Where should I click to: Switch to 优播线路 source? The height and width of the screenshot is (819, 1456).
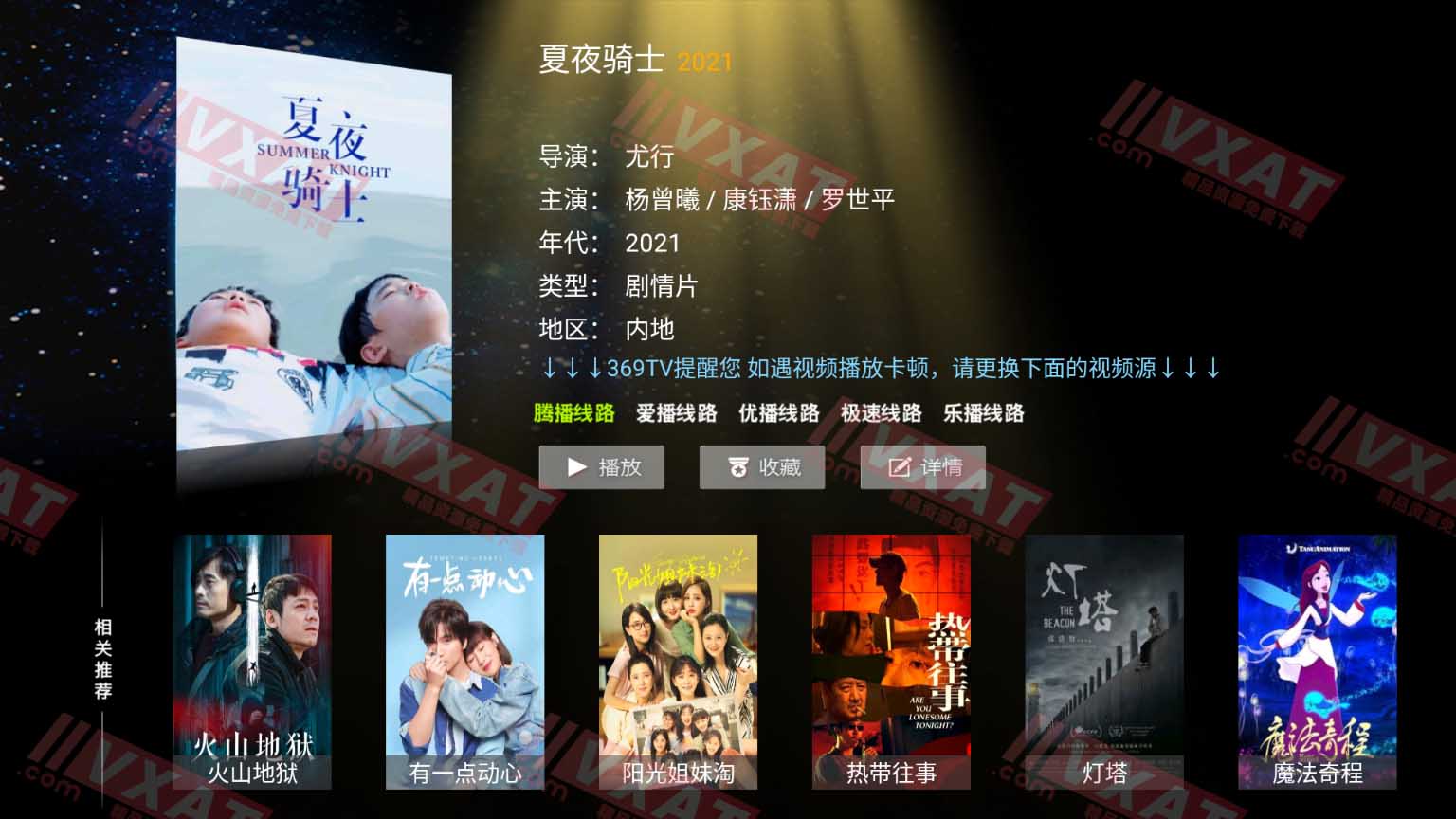[778, 413]
